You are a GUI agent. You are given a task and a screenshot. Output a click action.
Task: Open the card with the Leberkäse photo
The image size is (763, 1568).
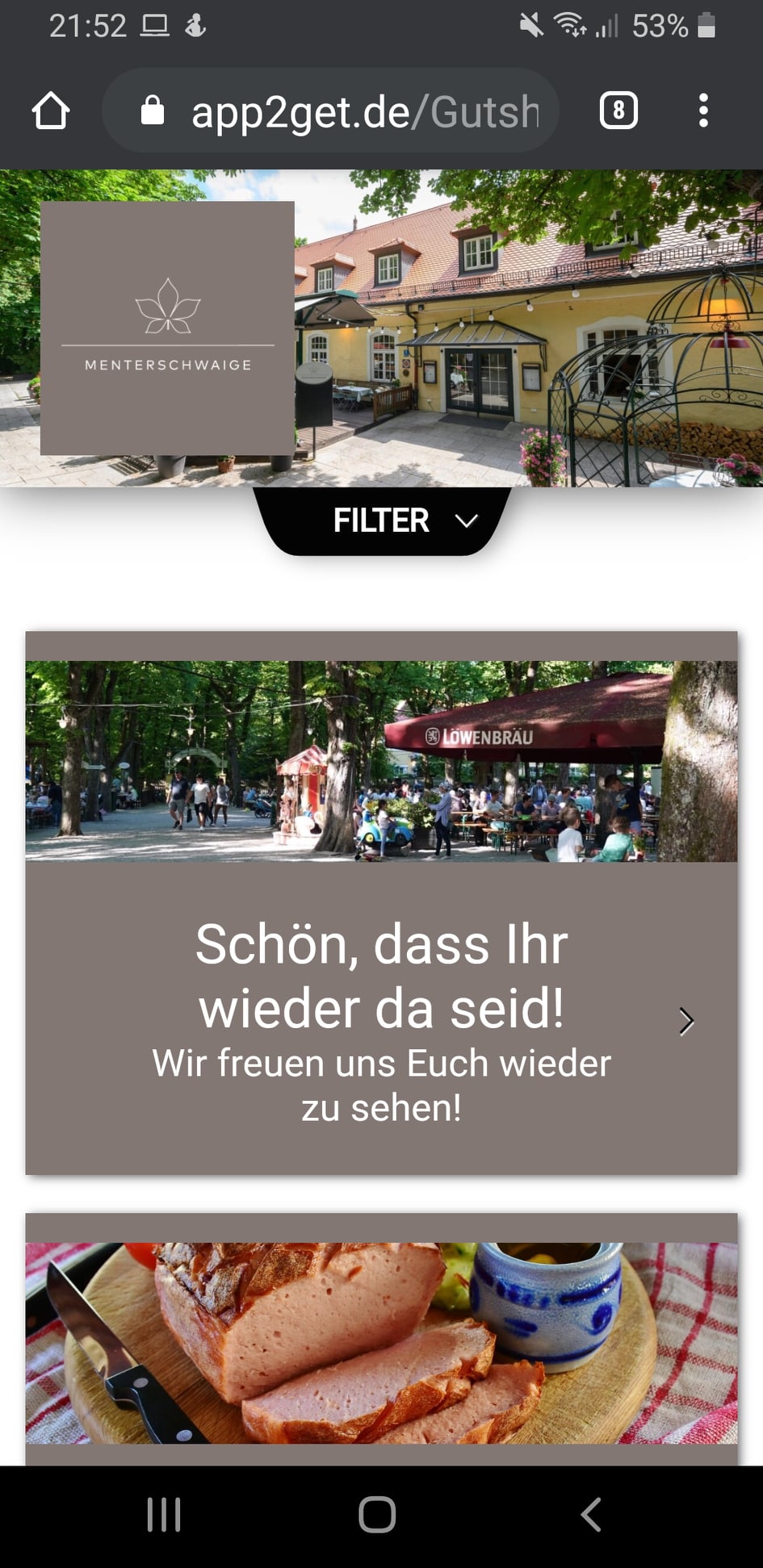click(381, 1340)
